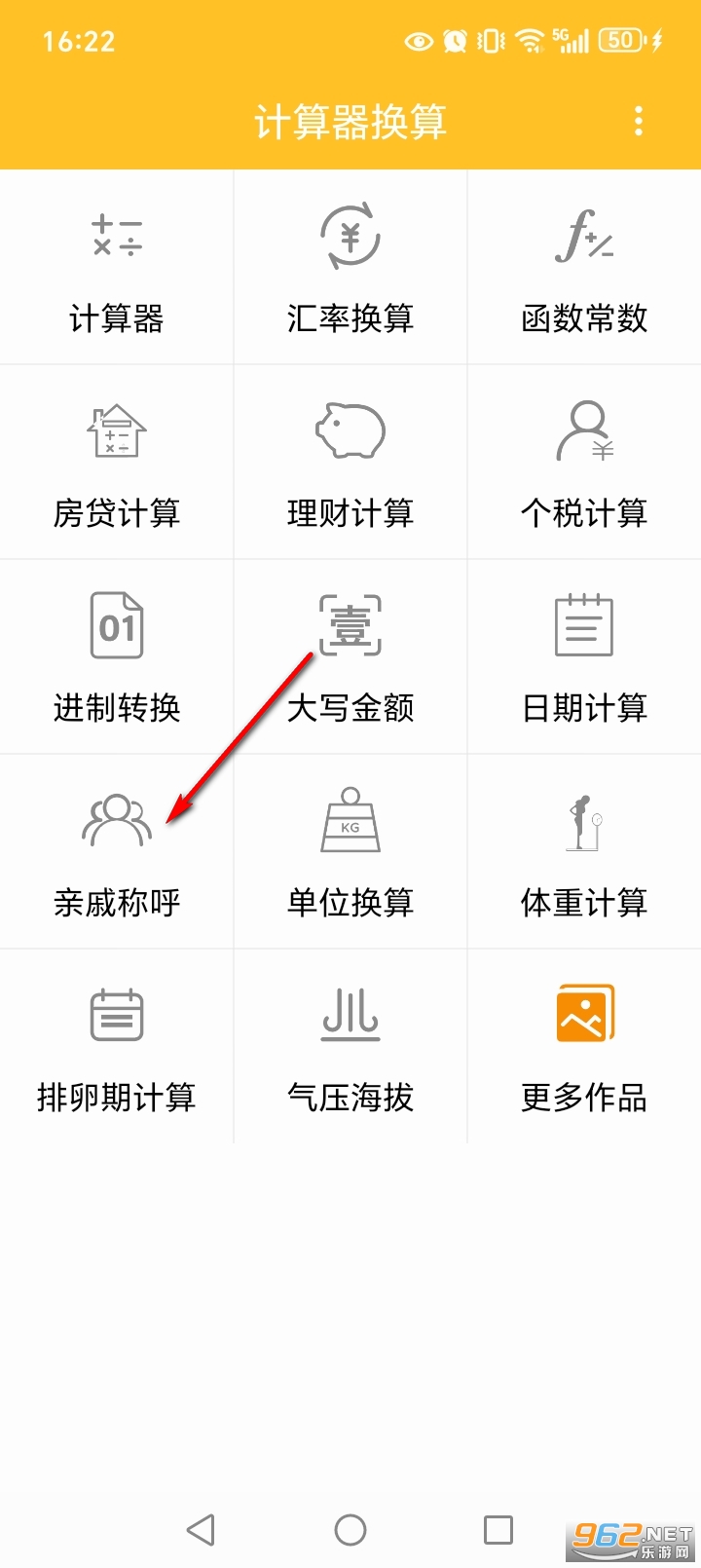Open the 单位换算 KG unit converter icon

point(350,821)
